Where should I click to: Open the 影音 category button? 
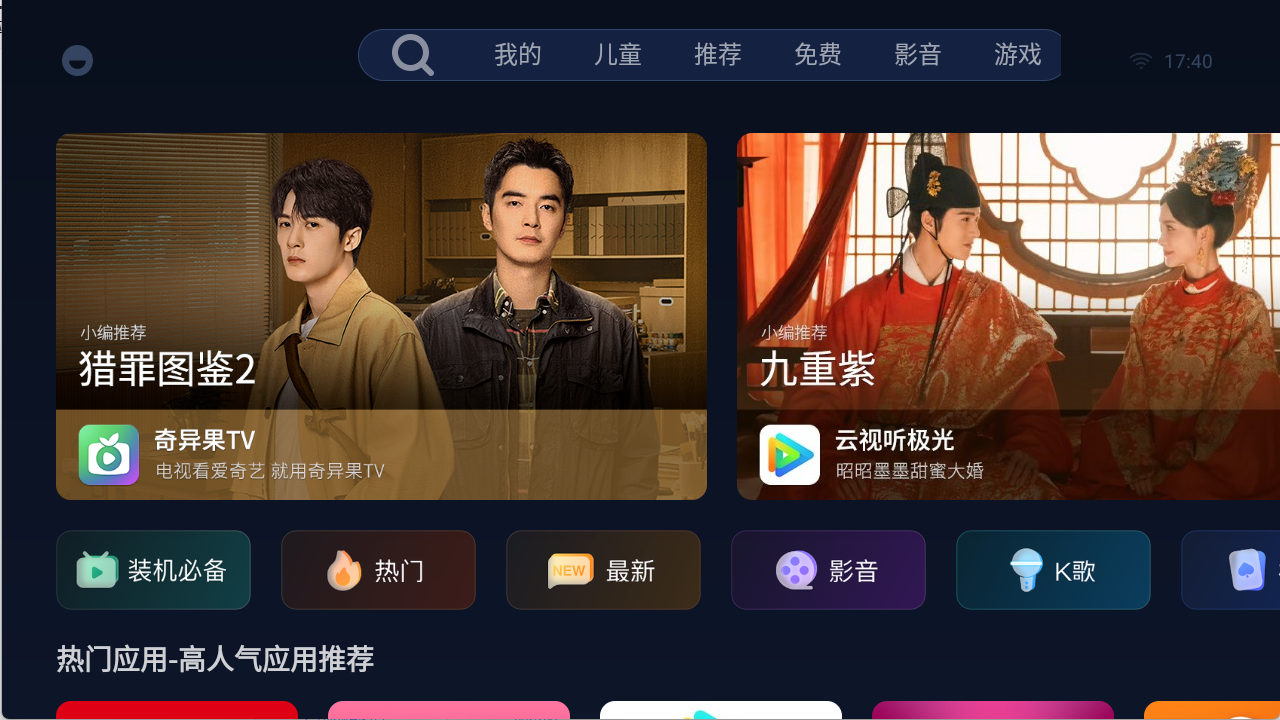828,570
